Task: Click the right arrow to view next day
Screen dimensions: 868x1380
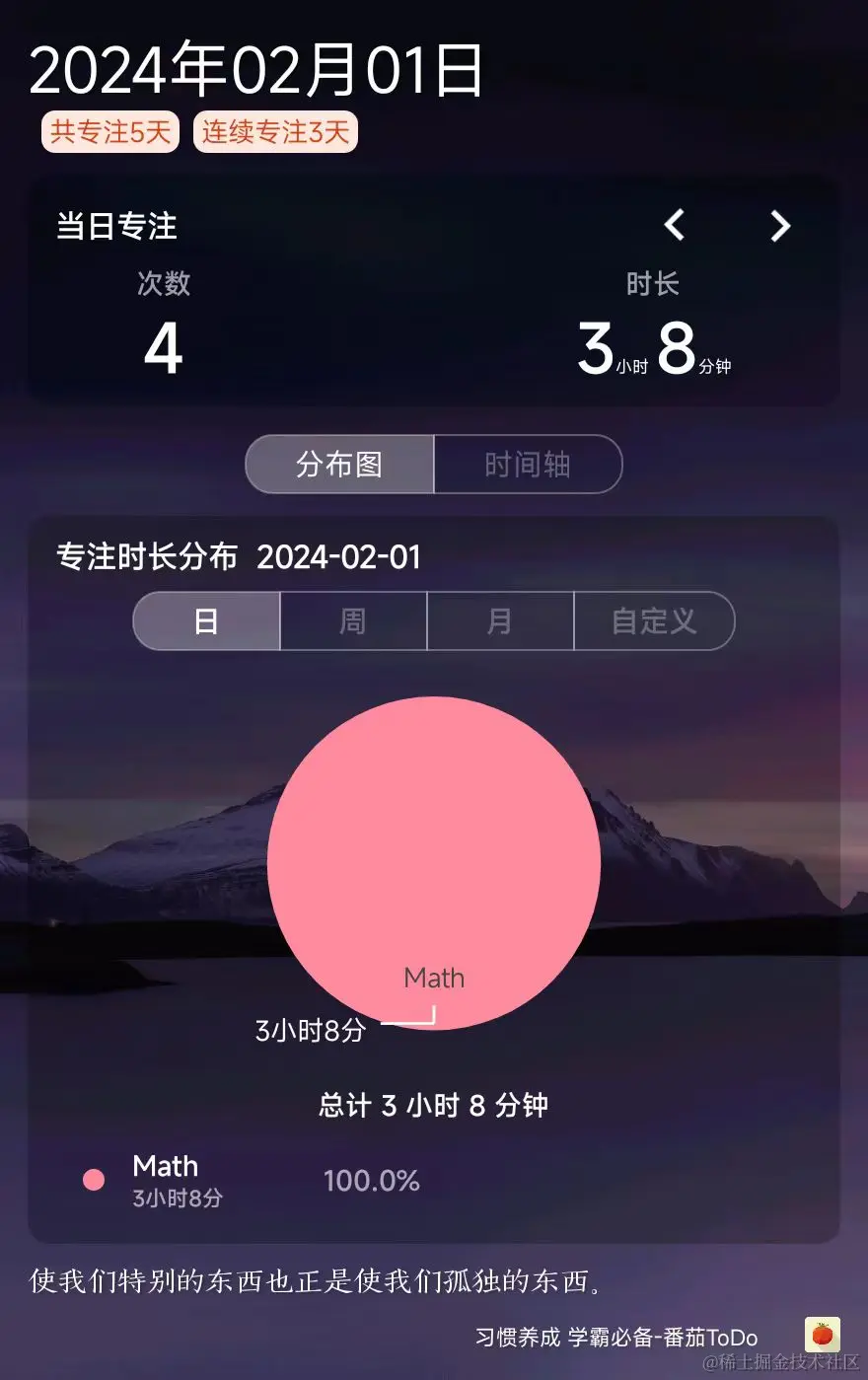Action: pyautogui.click(x=779, y=226)
